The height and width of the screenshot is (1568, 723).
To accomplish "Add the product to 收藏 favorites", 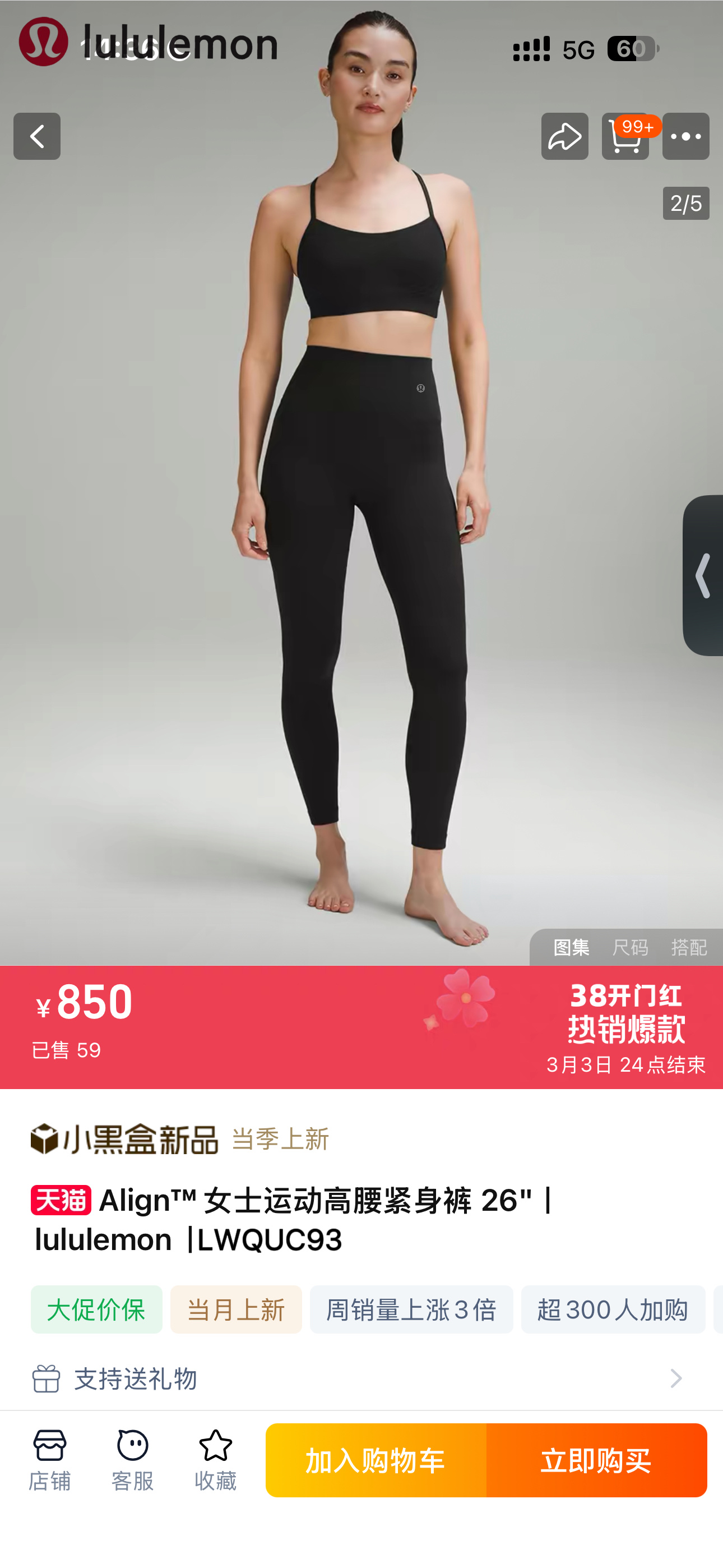I will [x=215, y=1460].
